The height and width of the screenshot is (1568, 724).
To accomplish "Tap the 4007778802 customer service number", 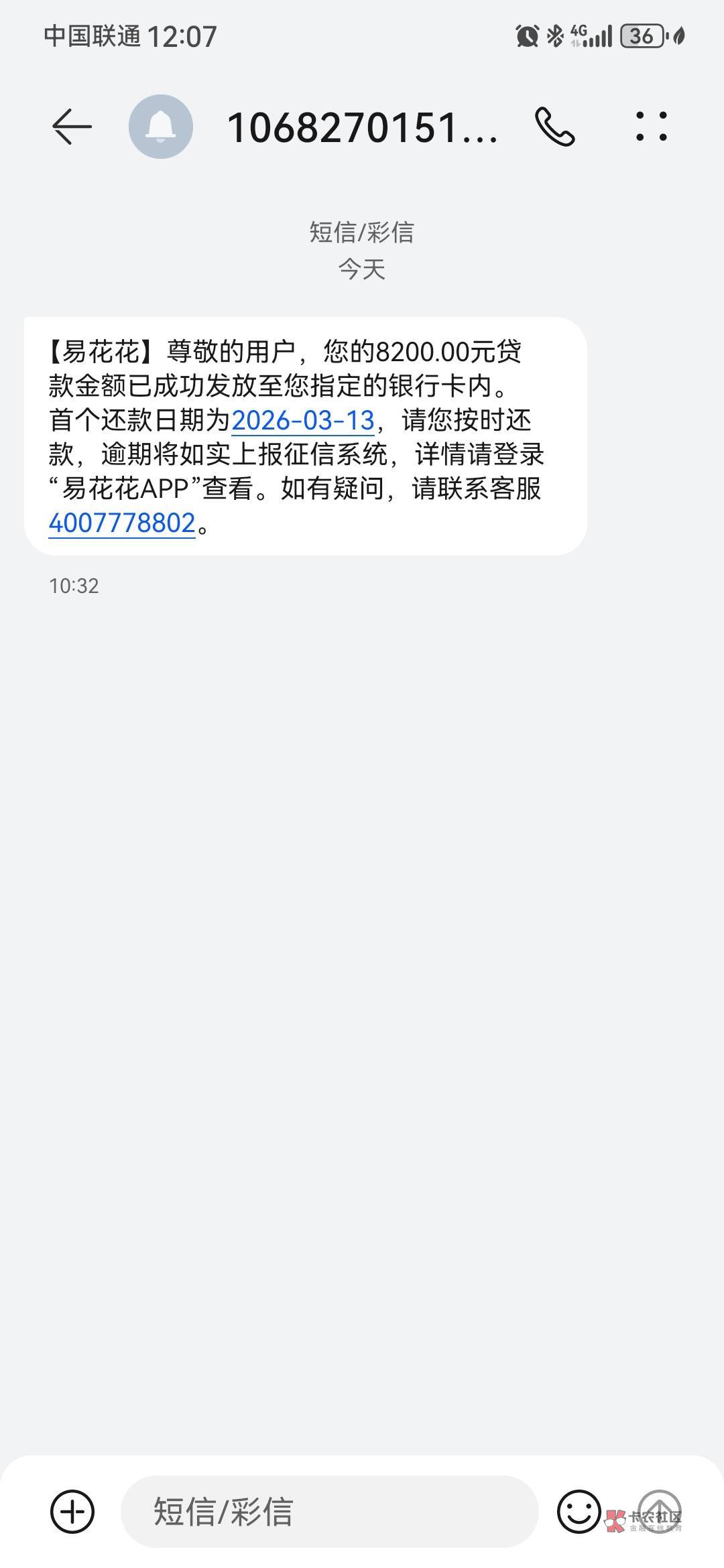I will 122,523.
